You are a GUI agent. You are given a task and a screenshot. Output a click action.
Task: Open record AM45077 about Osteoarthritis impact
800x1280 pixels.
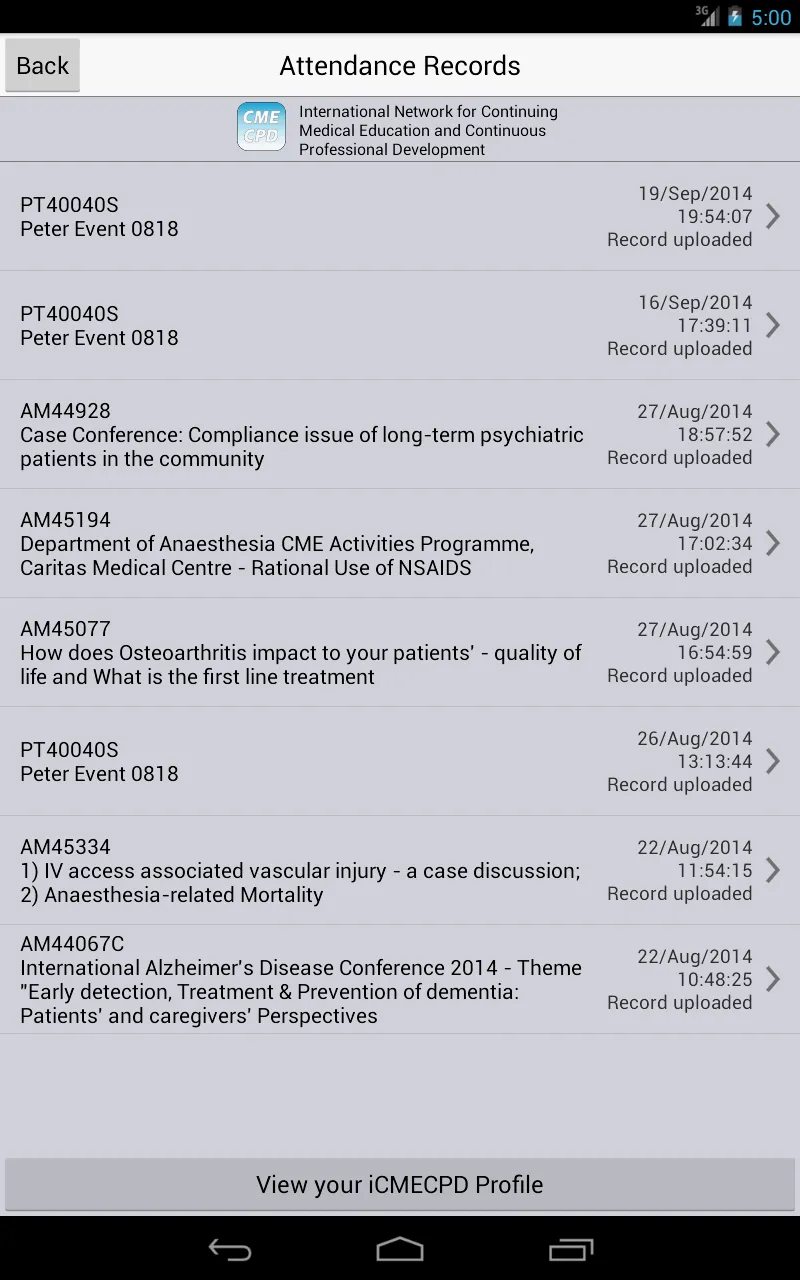click(x=400, y=652)
